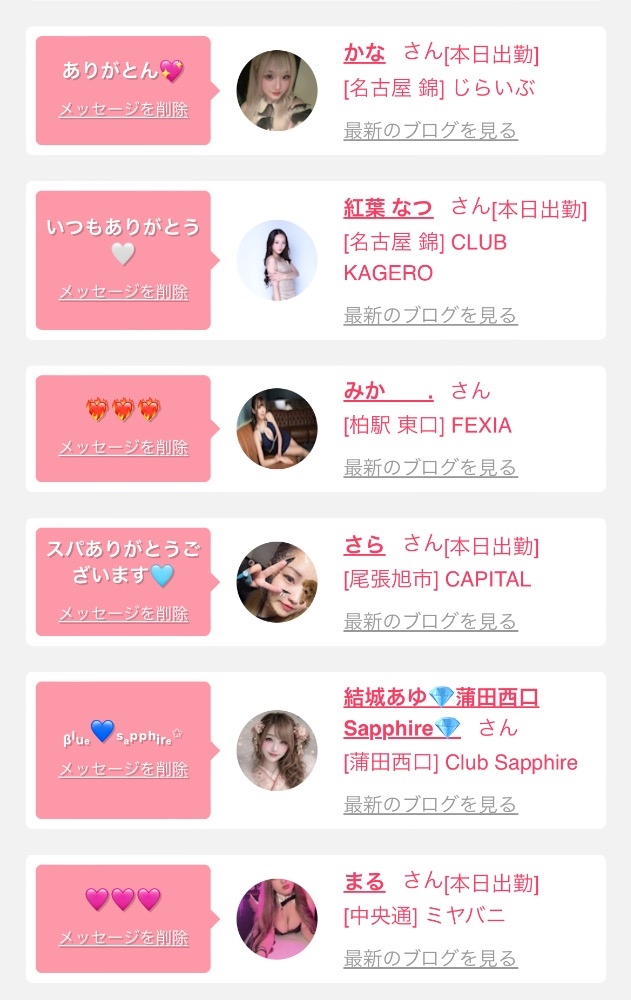This screenshot has width=631, height=1000.
Task: Open 結城あゆ's profile link
Action: 441,712
